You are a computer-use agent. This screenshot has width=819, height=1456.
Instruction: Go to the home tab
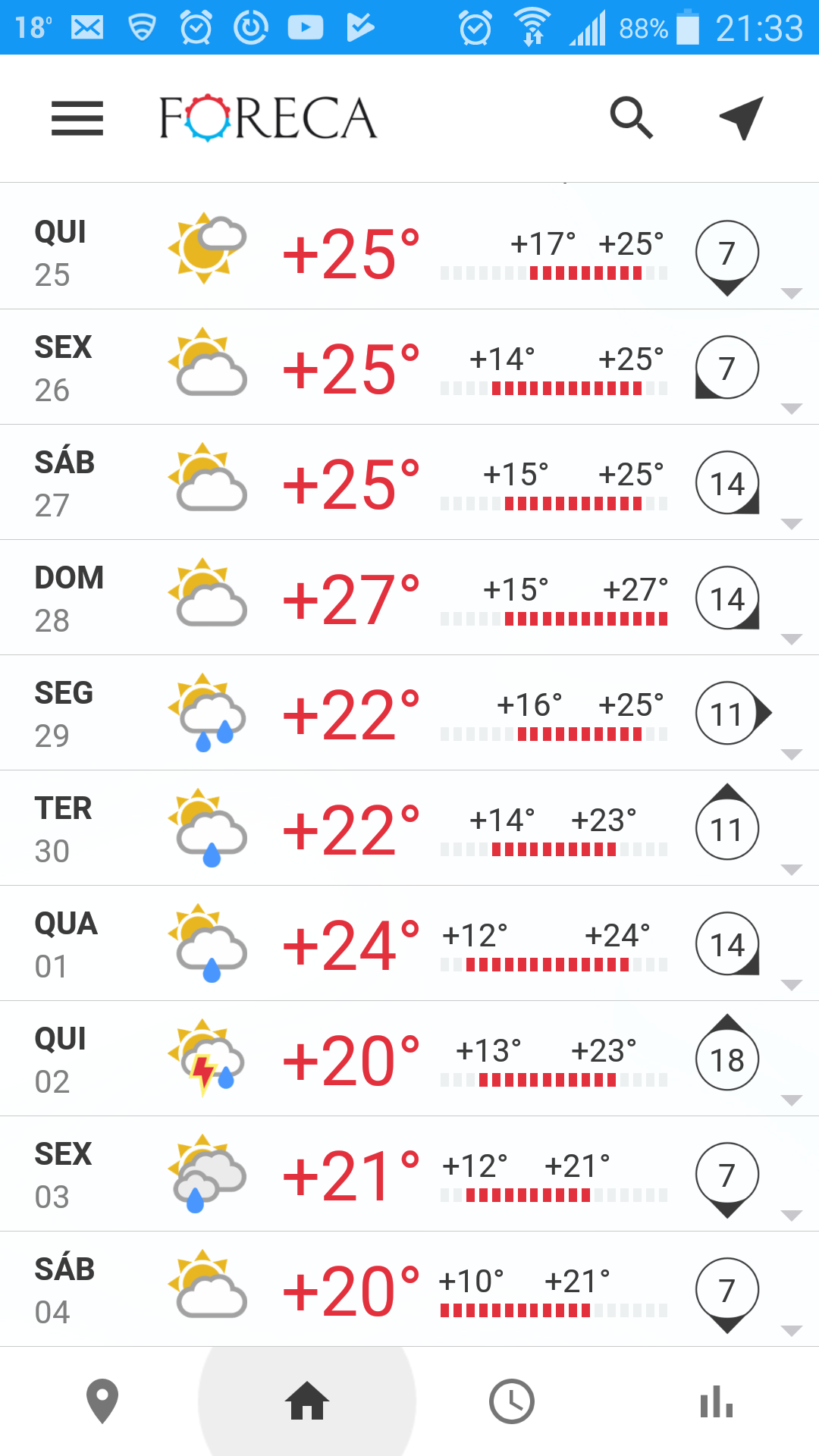[307, 1401]
